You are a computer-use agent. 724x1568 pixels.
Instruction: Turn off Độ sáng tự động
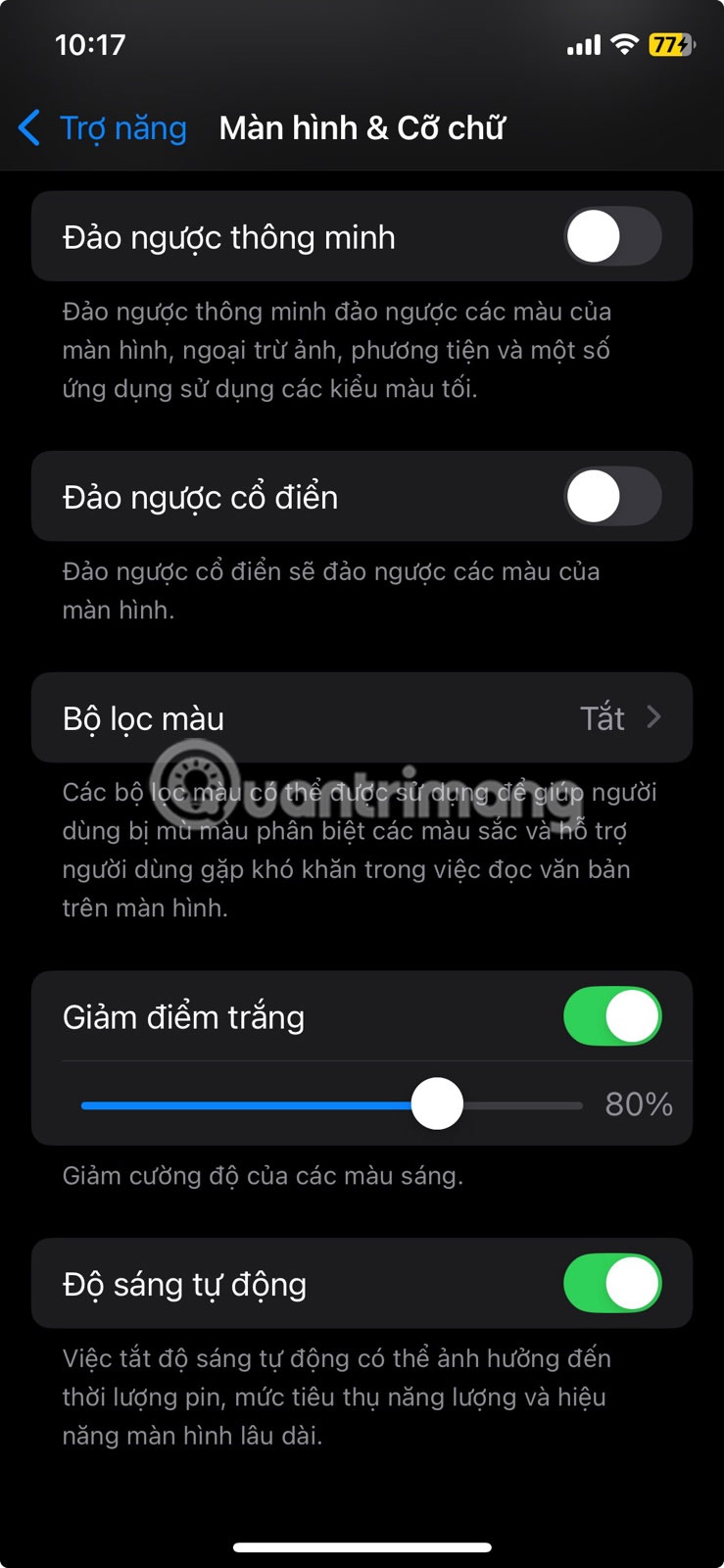pyautogui.click(x=612, y=1284)
